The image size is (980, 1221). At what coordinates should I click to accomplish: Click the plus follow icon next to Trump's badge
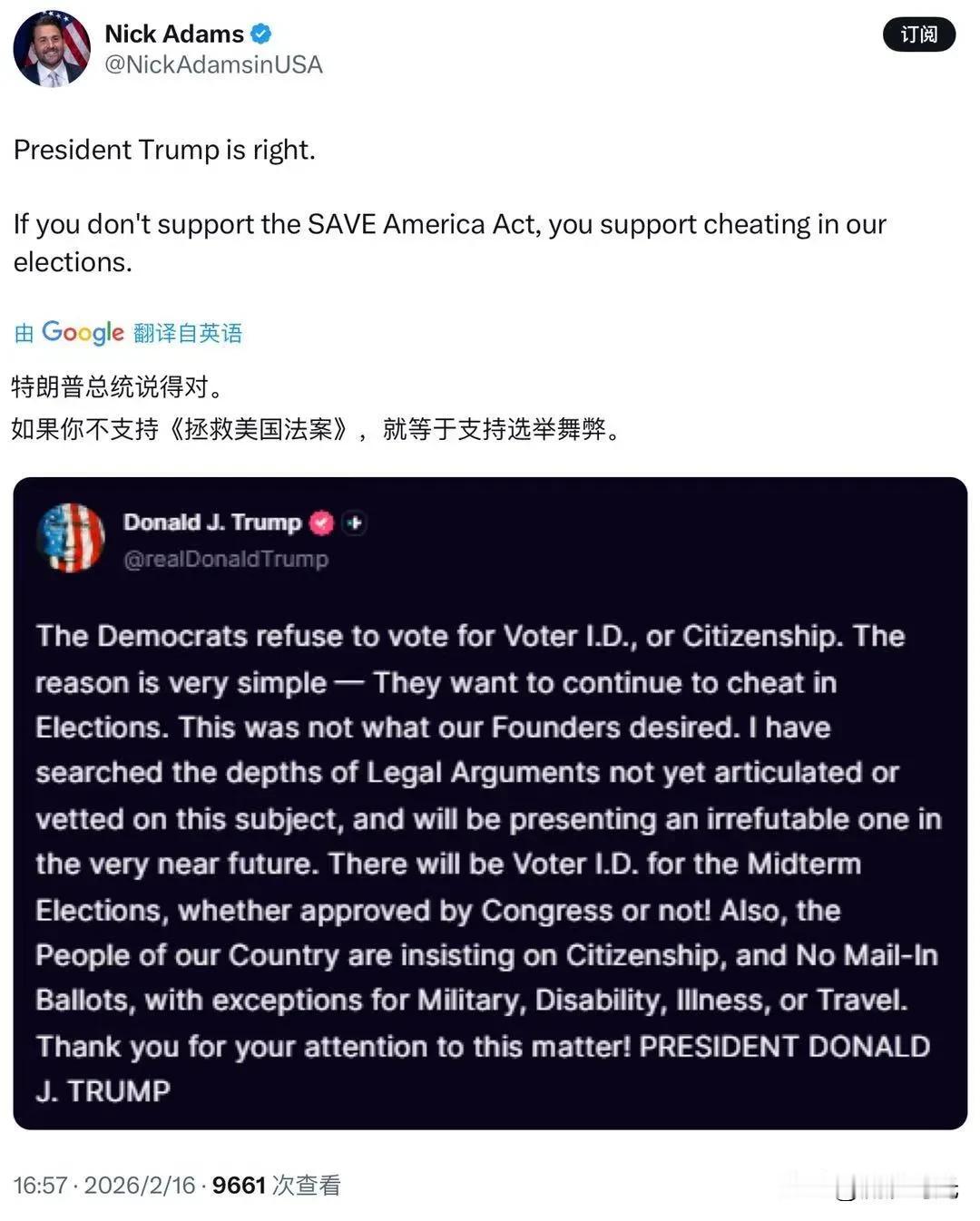point(354,523)
